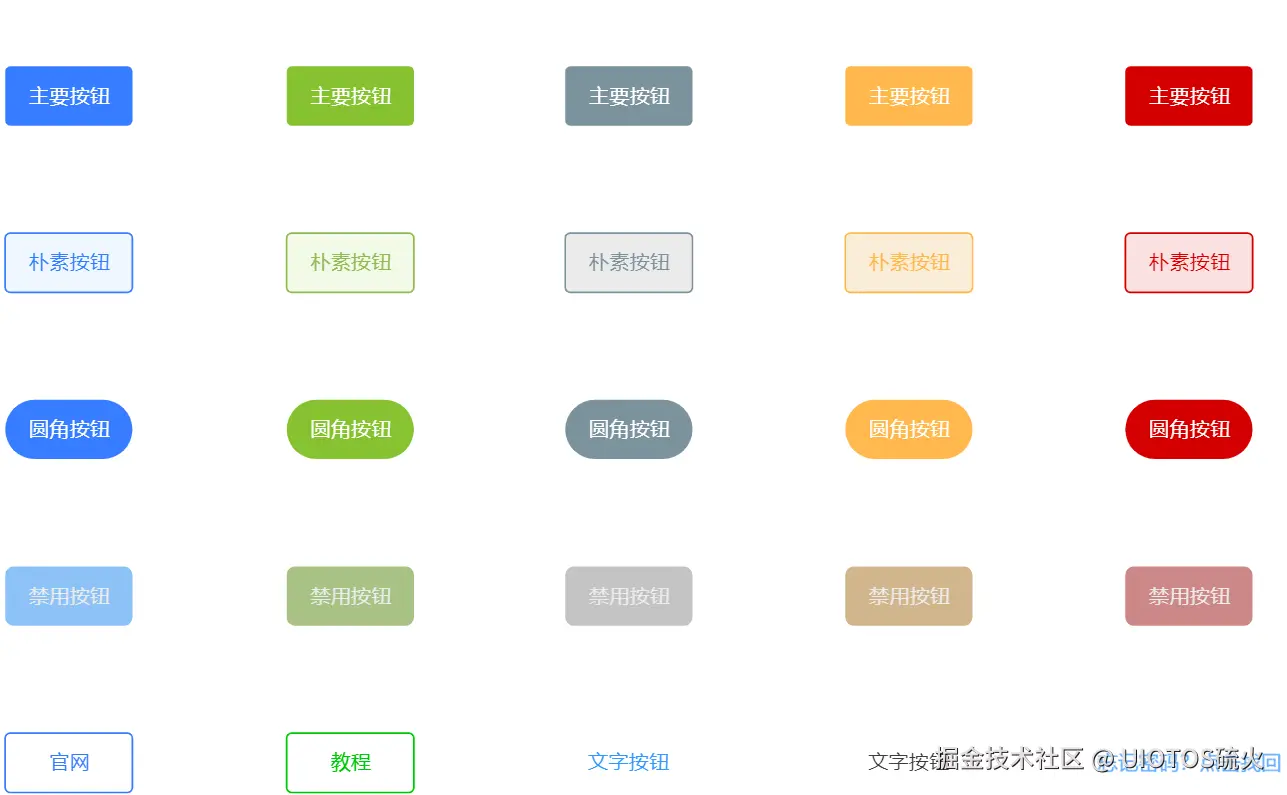The height and width of the screenshot is (795, 1287).
Task: Click the gray 主要按钮 button
Action: (x=628, y=96)
